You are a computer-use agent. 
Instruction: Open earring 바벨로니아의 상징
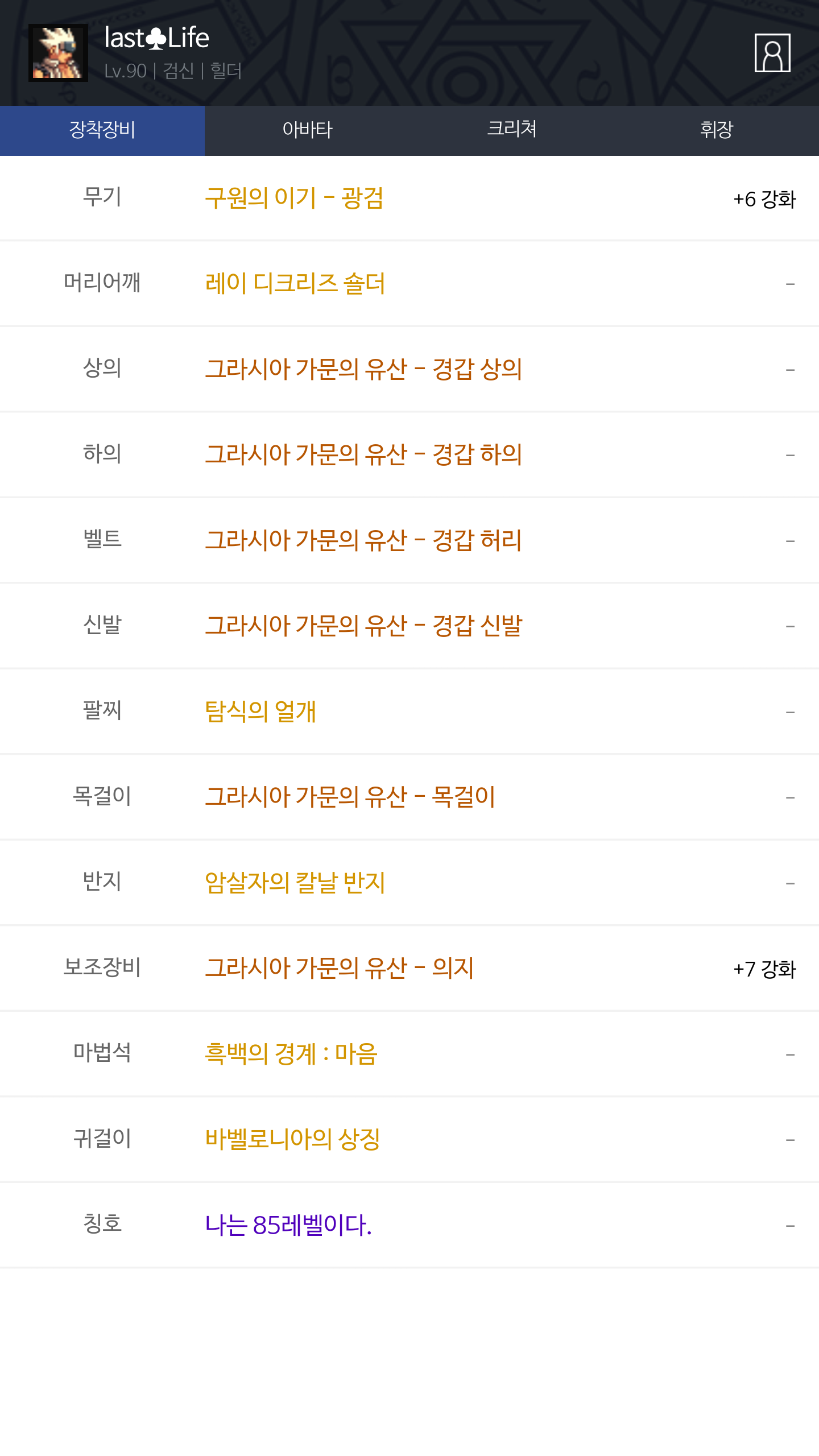[x=292, y=1139]
